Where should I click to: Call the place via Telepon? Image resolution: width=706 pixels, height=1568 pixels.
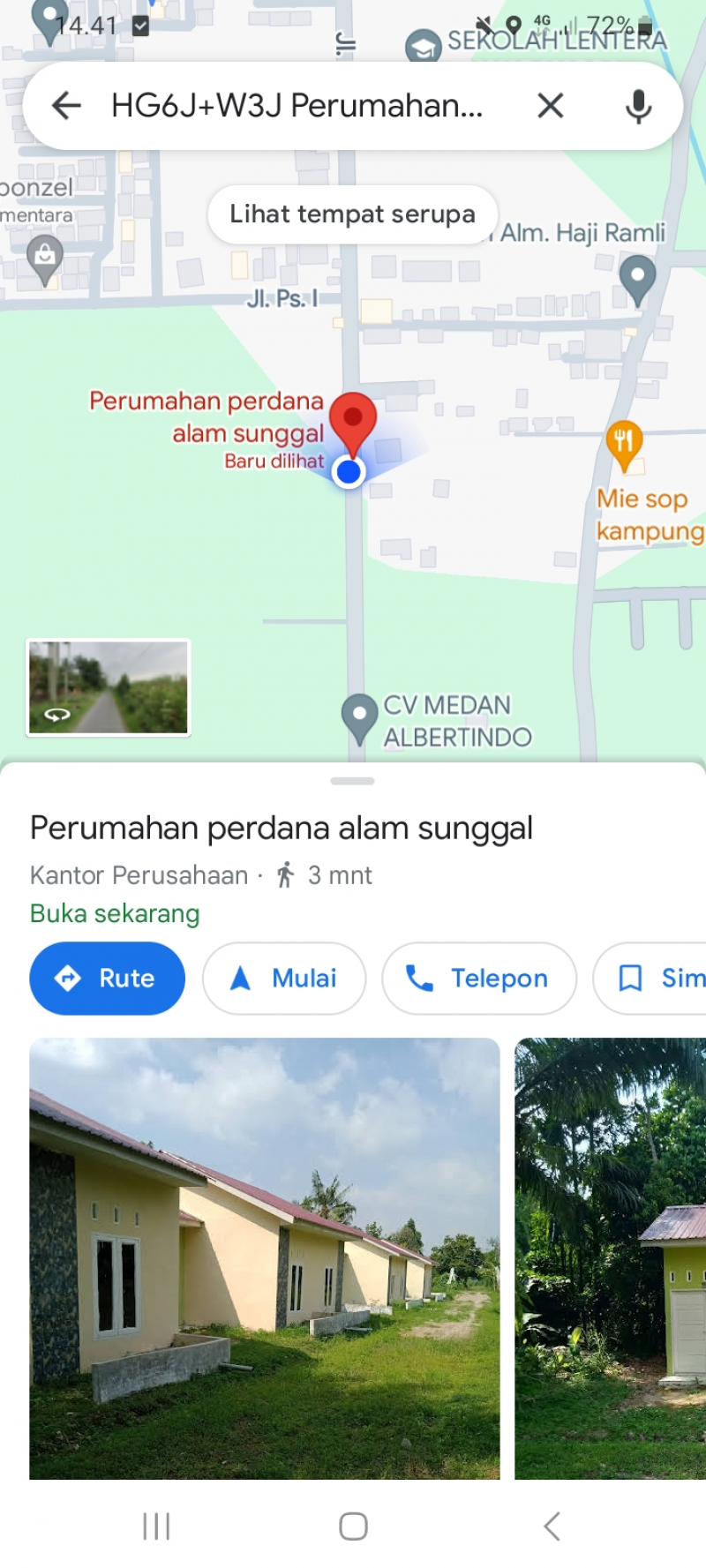tap(478, 978)
